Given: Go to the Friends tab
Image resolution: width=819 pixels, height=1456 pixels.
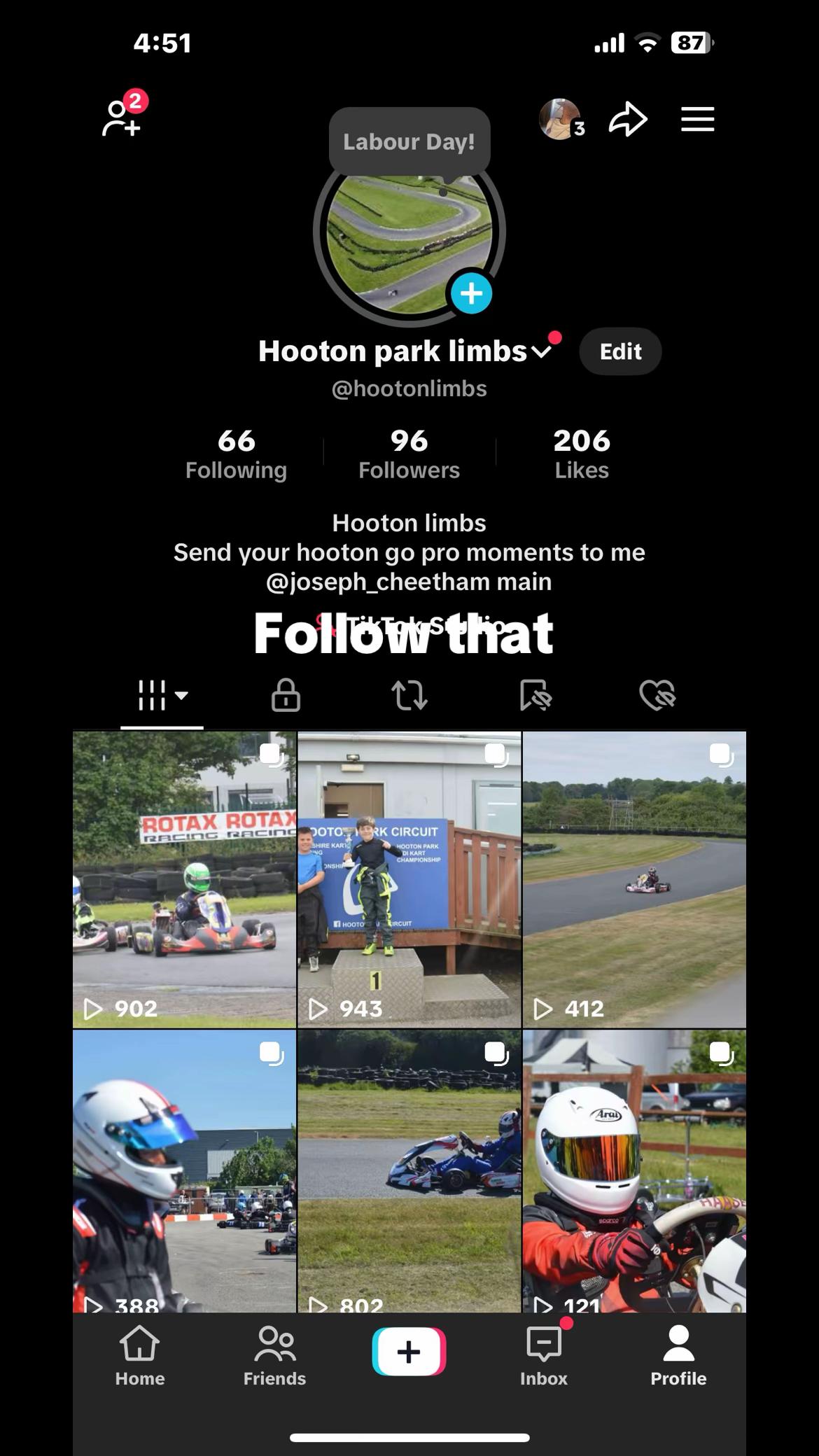Looking at the screenshot, I should [x=274, y=1355].
